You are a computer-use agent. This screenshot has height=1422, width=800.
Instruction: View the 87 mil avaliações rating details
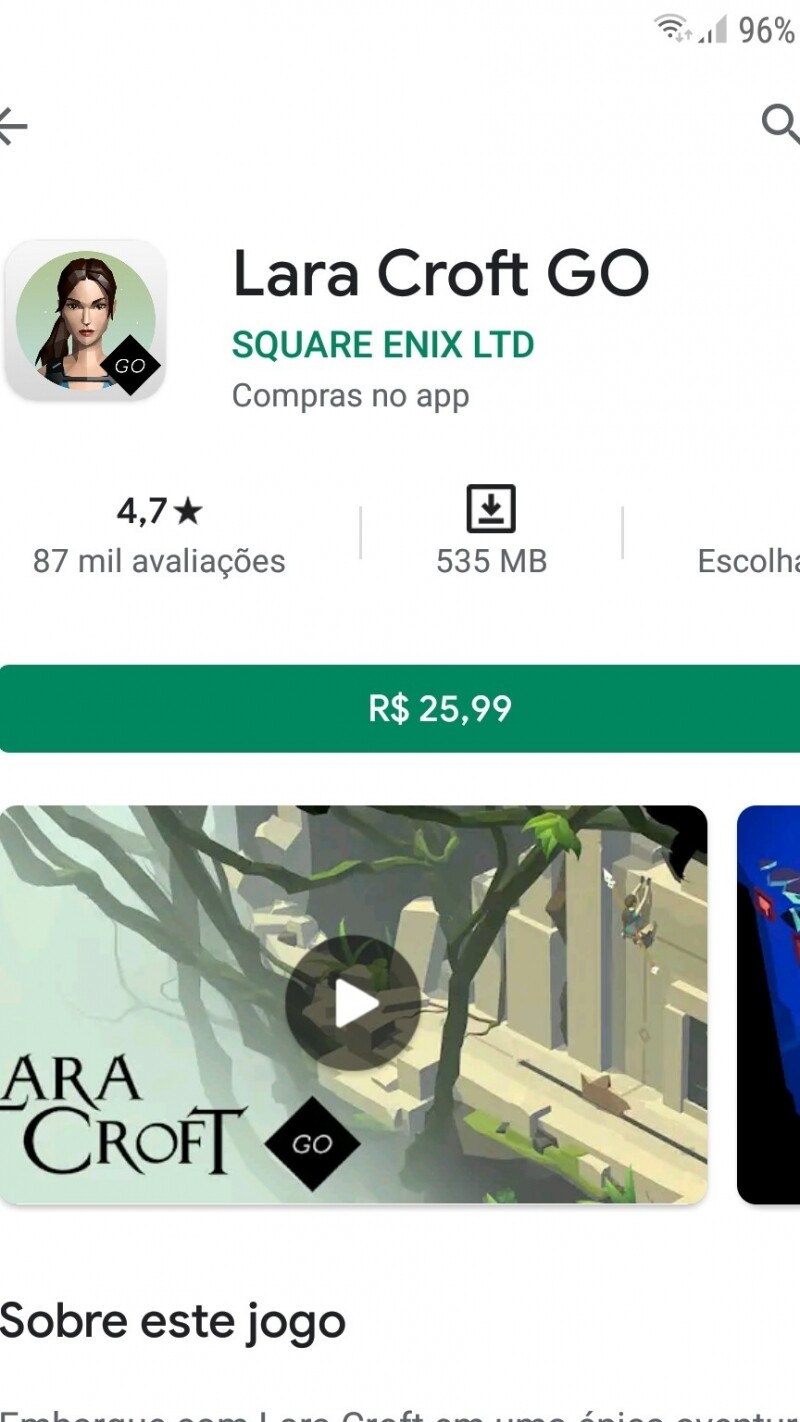[x=159, y=537]
